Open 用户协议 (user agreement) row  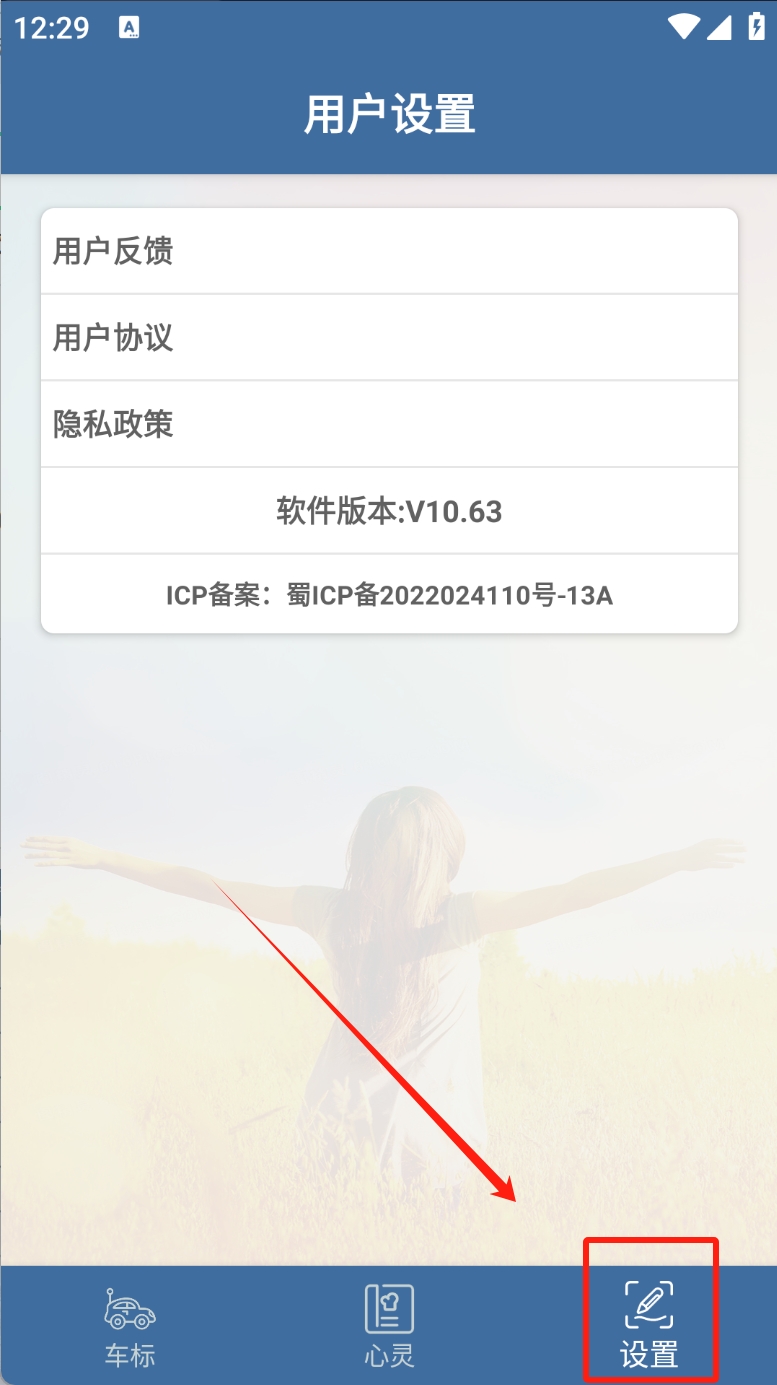(x=388, y=338)
